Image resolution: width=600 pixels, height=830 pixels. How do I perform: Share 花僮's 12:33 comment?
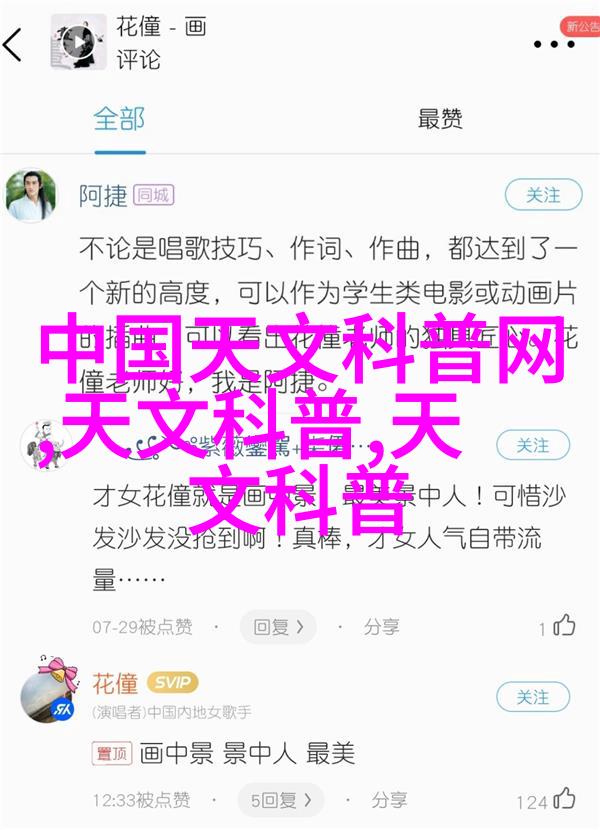(381, 800)
